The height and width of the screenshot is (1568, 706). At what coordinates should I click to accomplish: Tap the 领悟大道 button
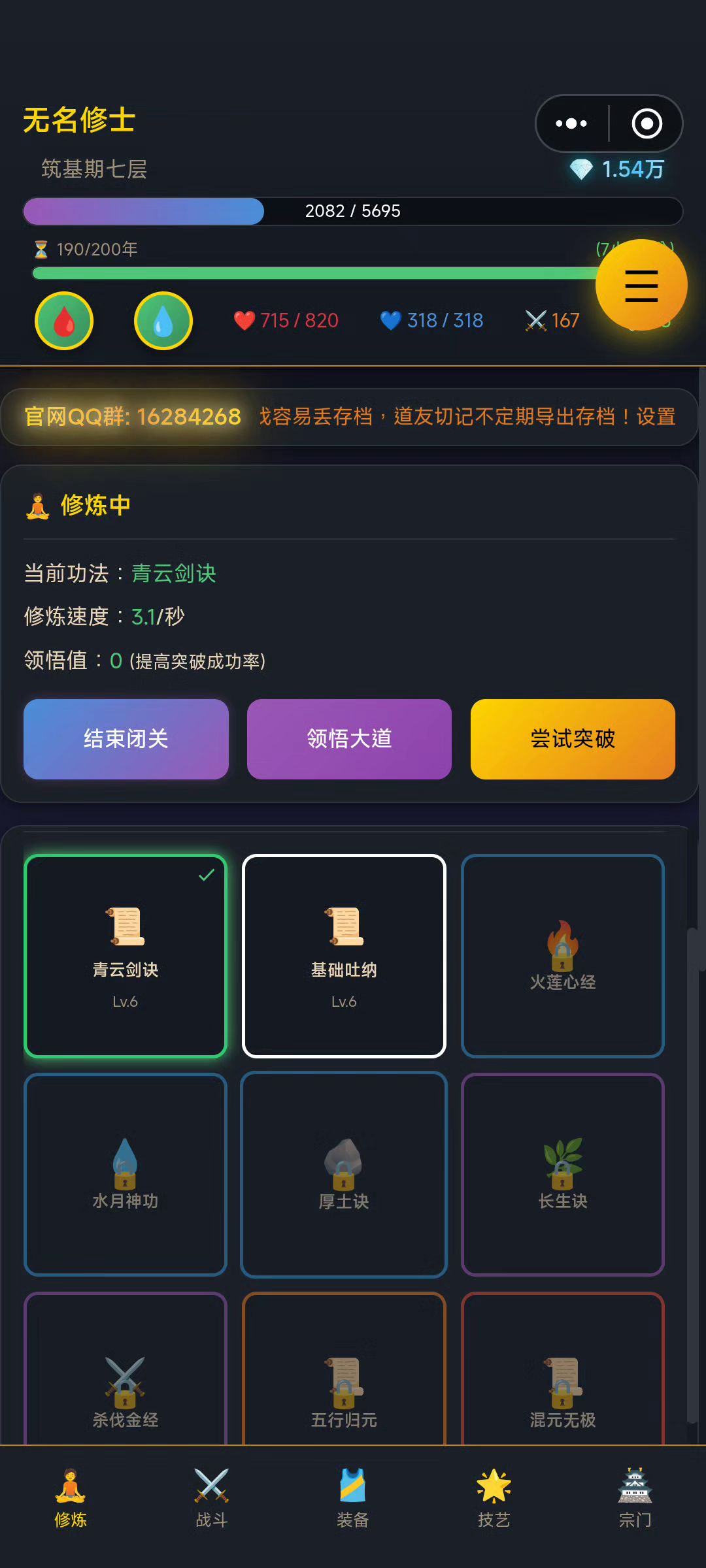click(x=349, y=739)
